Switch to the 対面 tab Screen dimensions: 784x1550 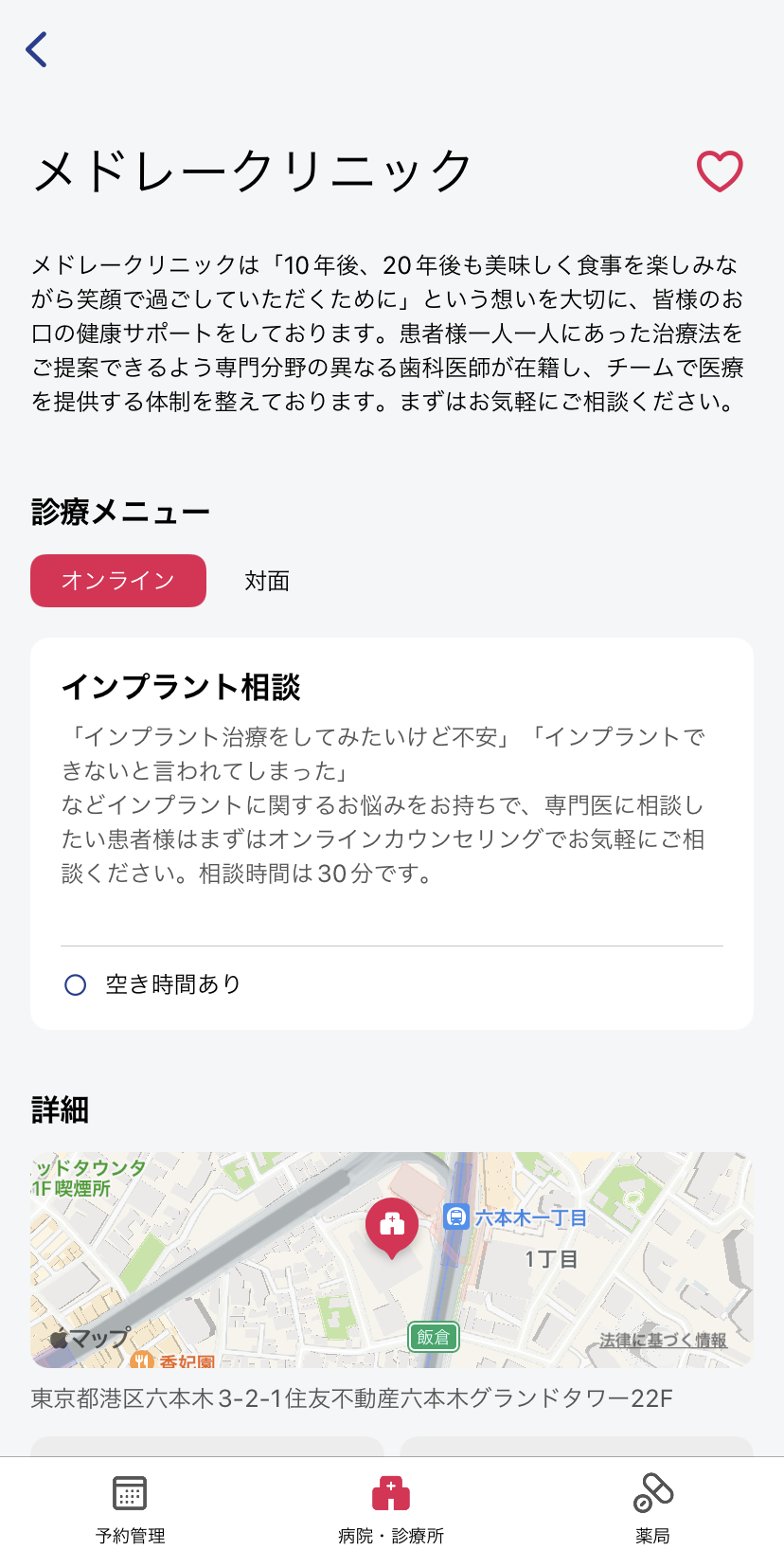267,581
